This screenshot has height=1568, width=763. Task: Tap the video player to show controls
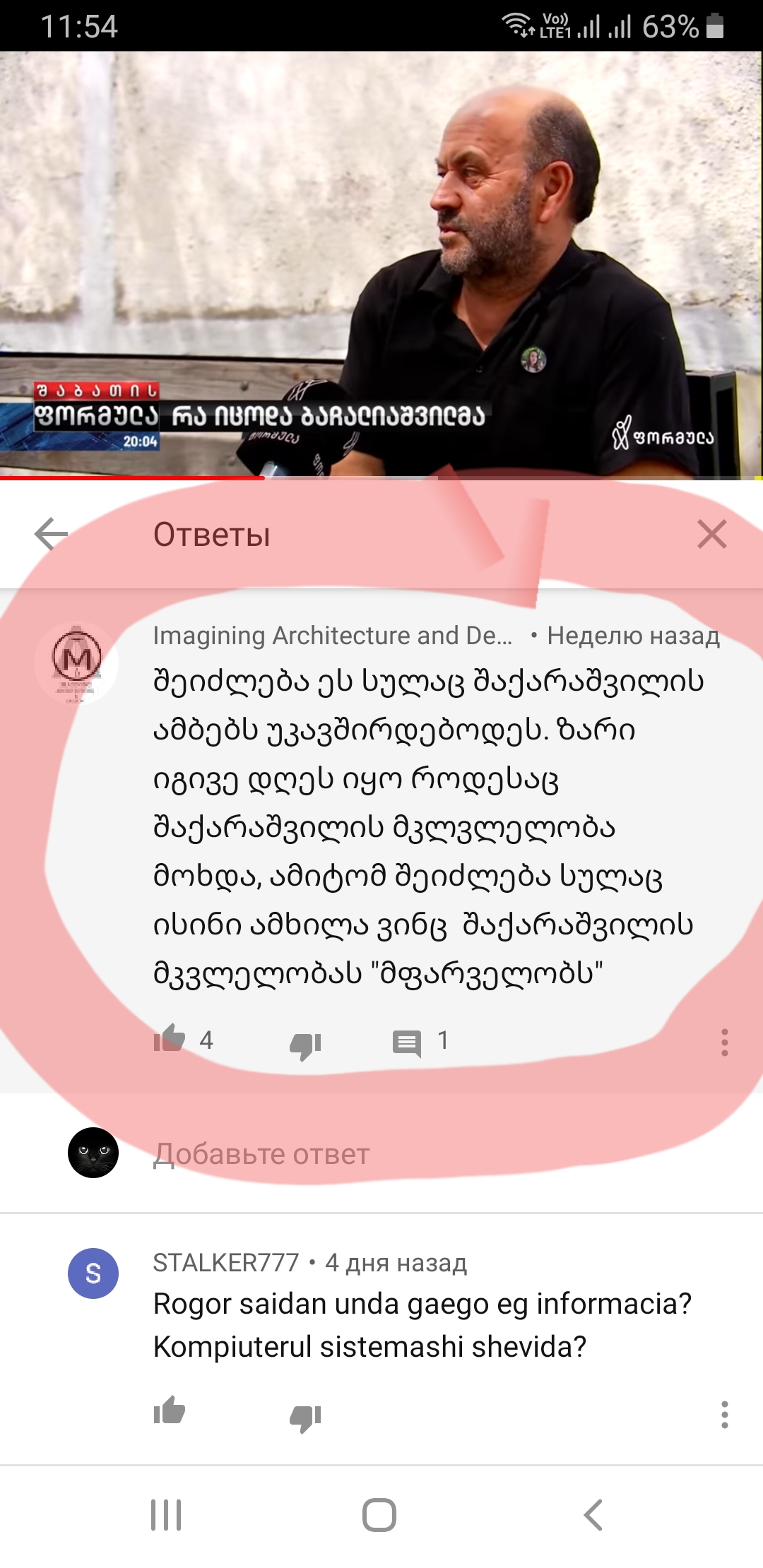click(x=381, y=265)
